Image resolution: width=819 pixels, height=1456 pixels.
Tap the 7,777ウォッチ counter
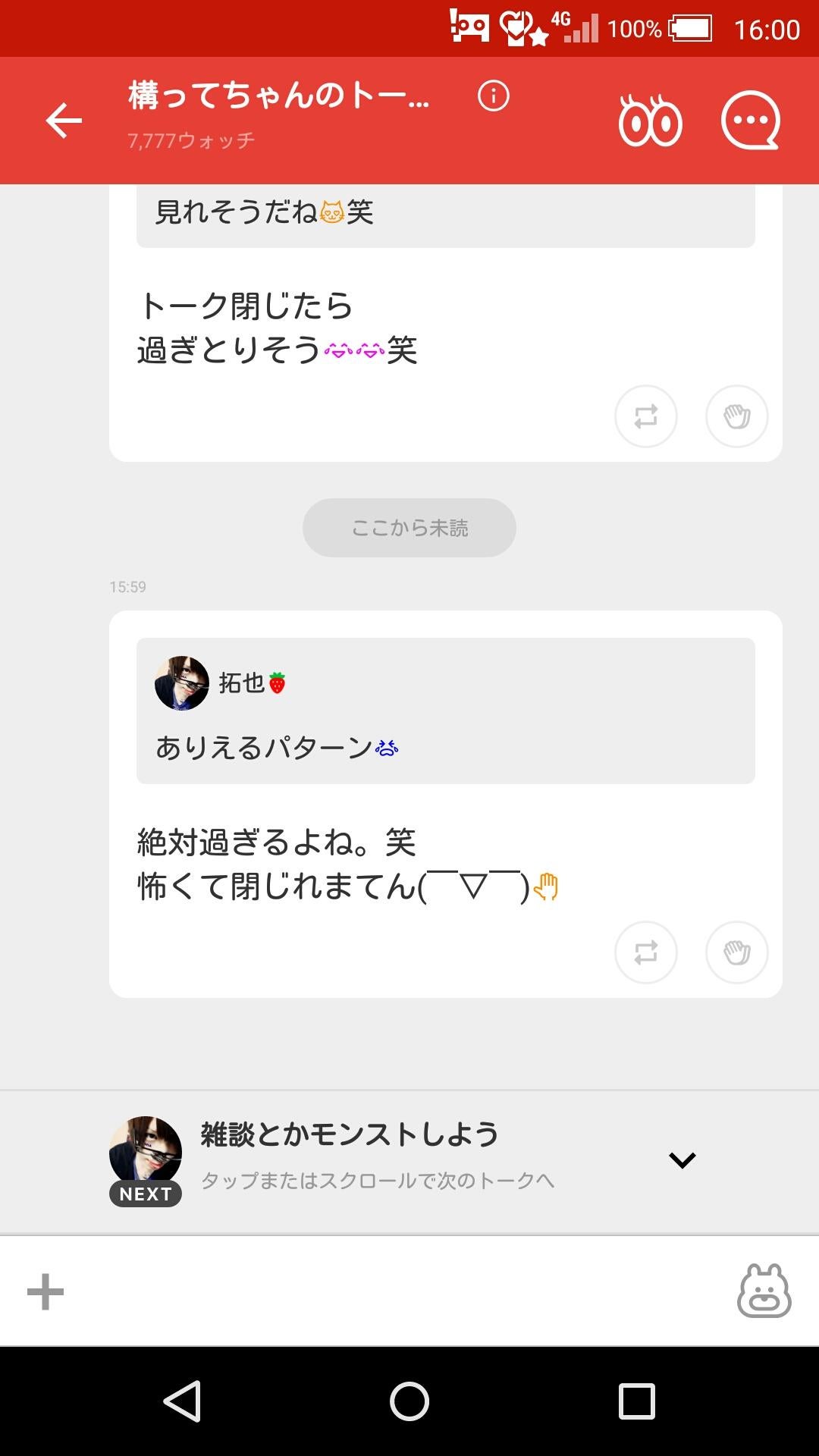click(x=190, y=141)
